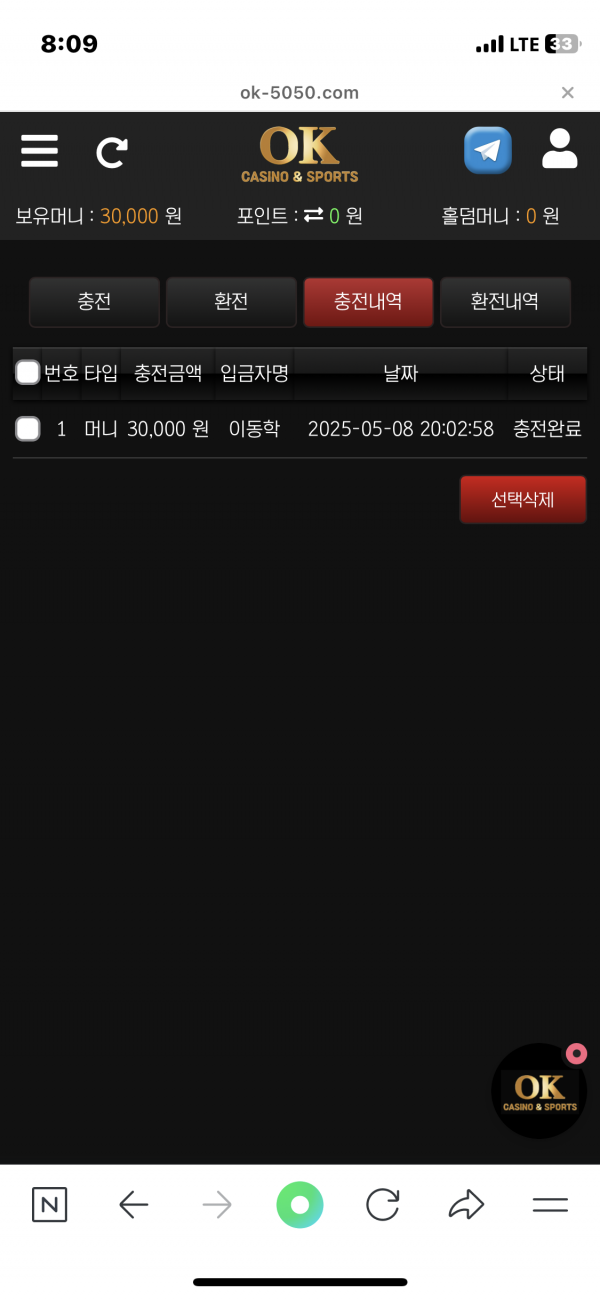Tap the green center browser button
600x1299 pixels.
tap(300, 1205)
